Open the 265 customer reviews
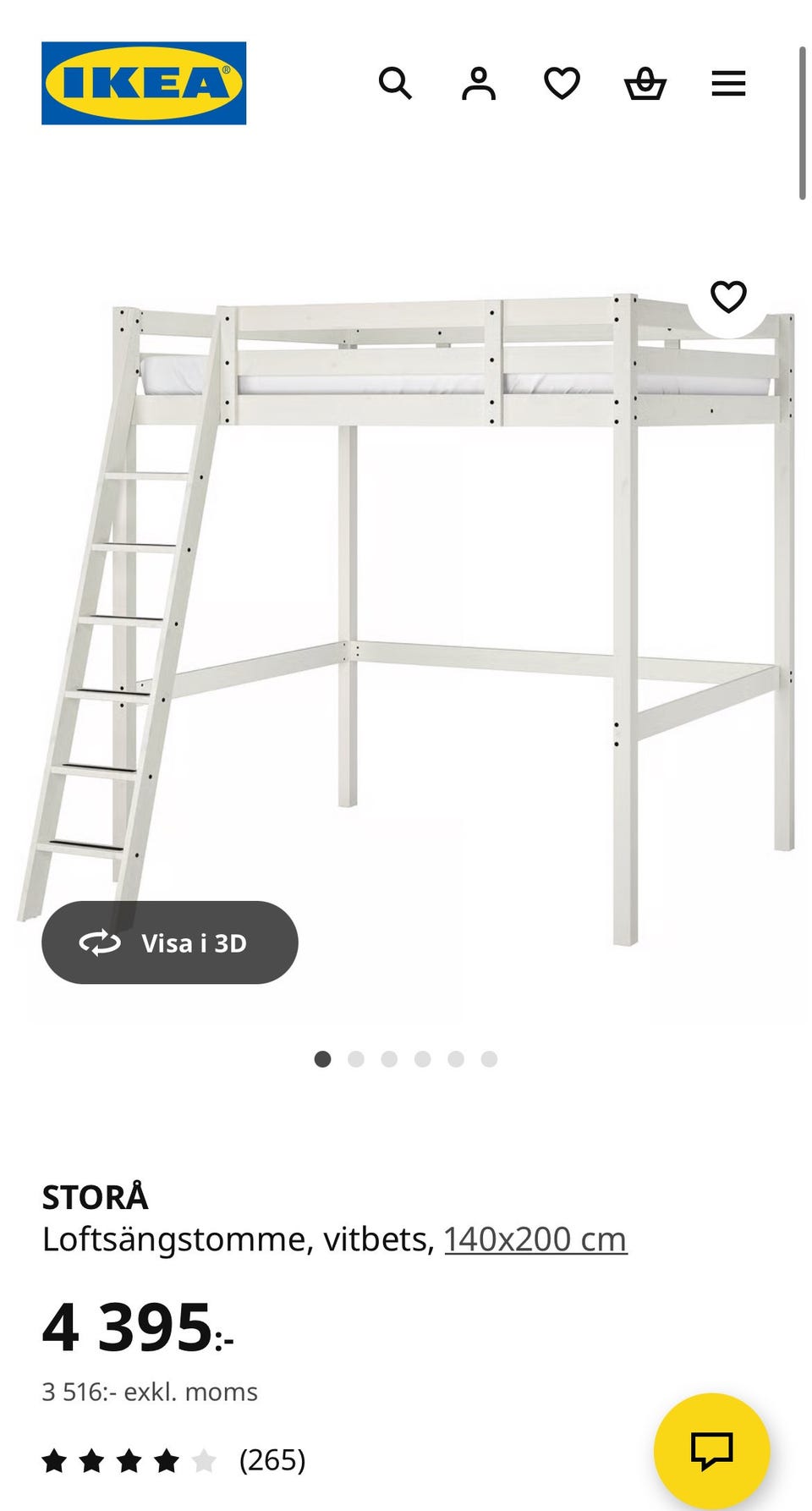This screenshot has width=812, height=1511. 173,1460
